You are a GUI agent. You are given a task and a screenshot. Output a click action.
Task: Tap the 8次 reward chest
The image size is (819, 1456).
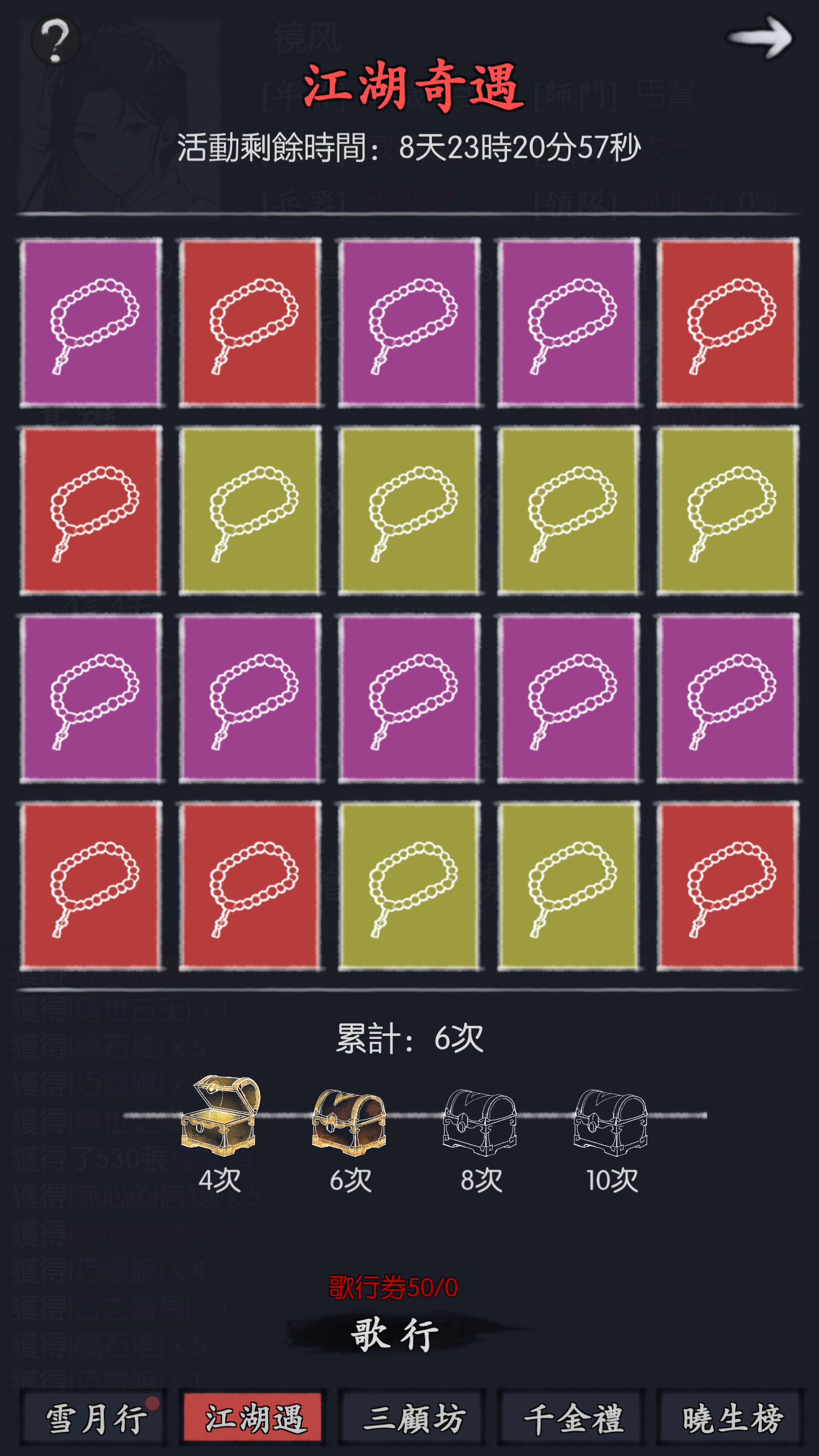480,1122
